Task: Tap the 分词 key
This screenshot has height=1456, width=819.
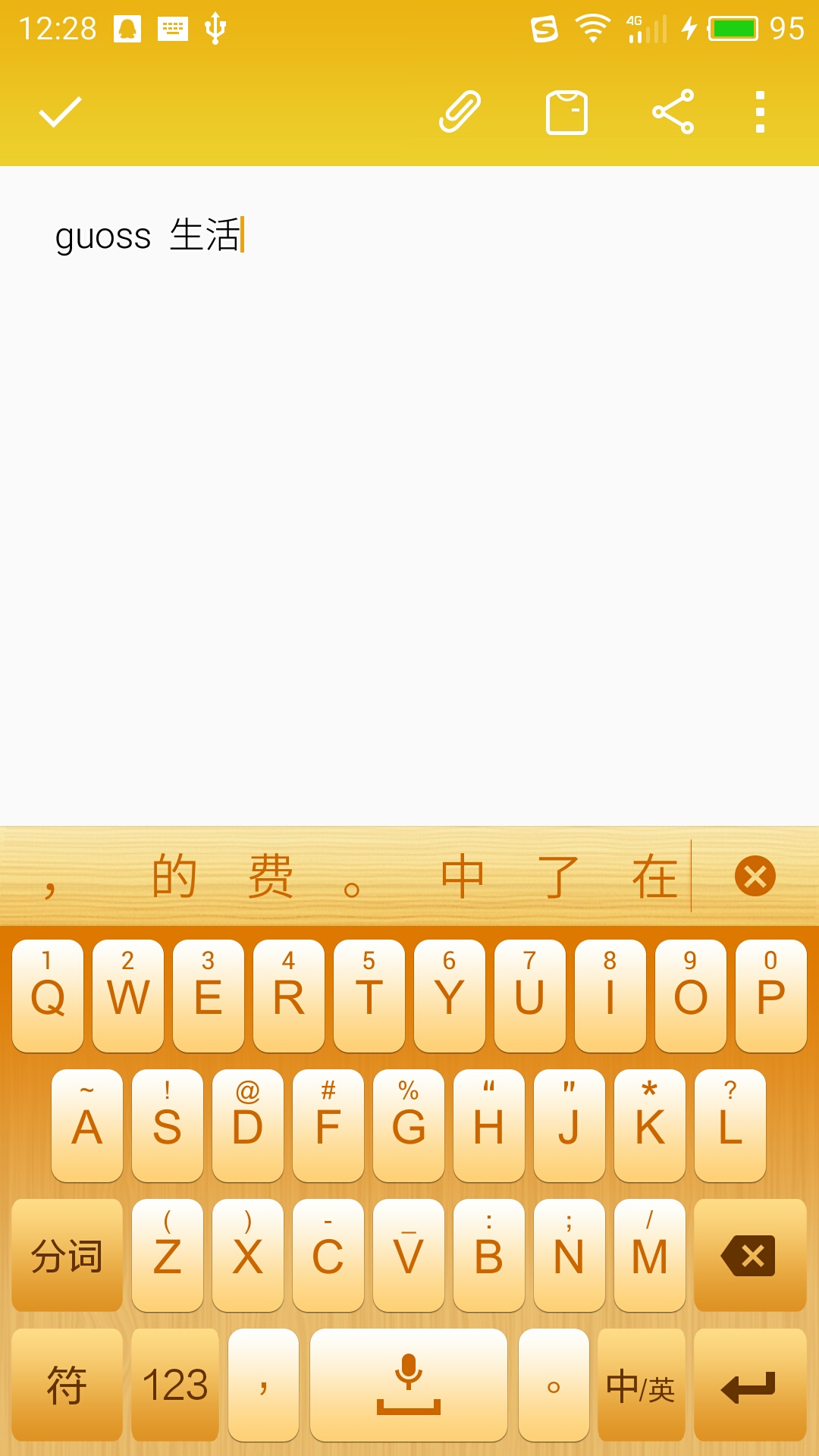Action: click(x=67, y=1255)
